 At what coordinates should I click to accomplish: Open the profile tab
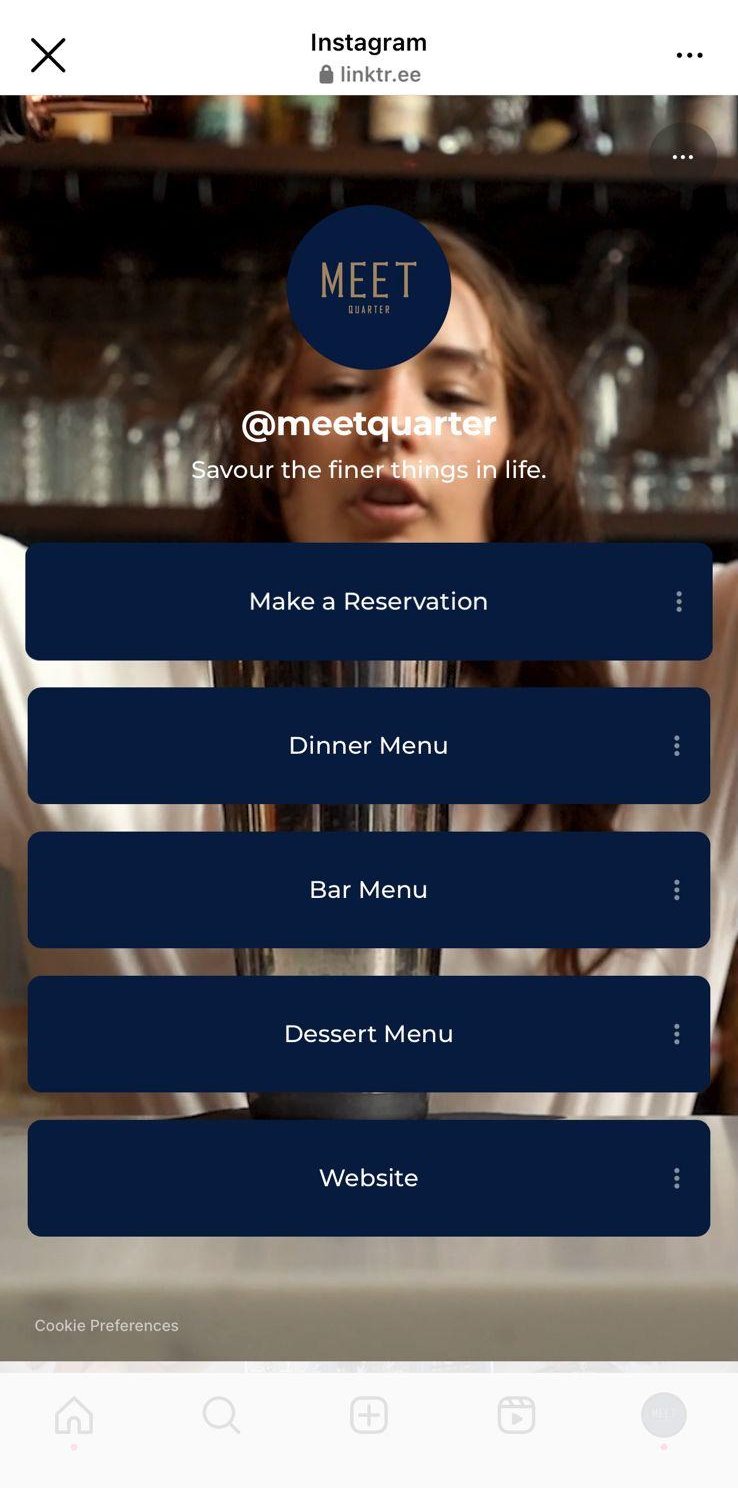point(663,1415)
